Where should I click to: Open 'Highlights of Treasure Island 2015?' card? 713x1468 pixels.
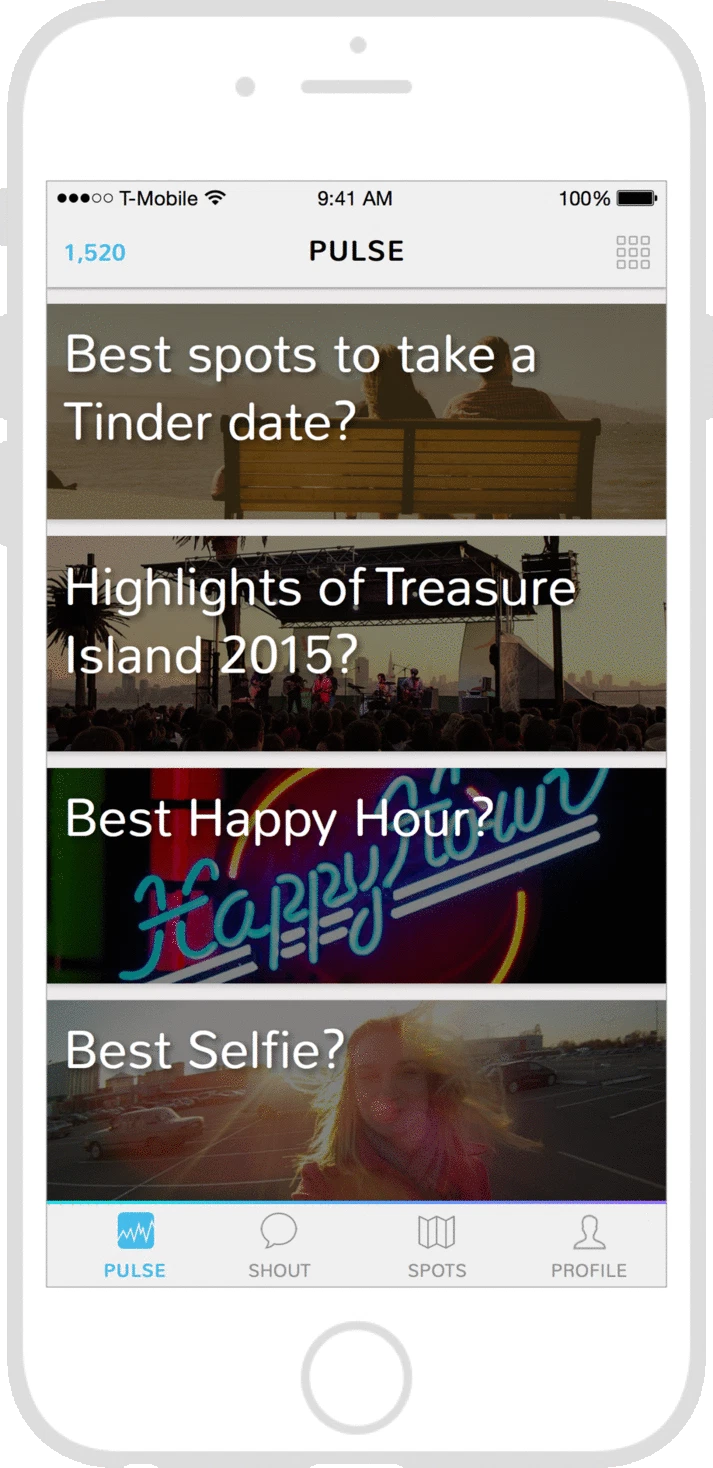pyautogui.click(x=356, y=643)
